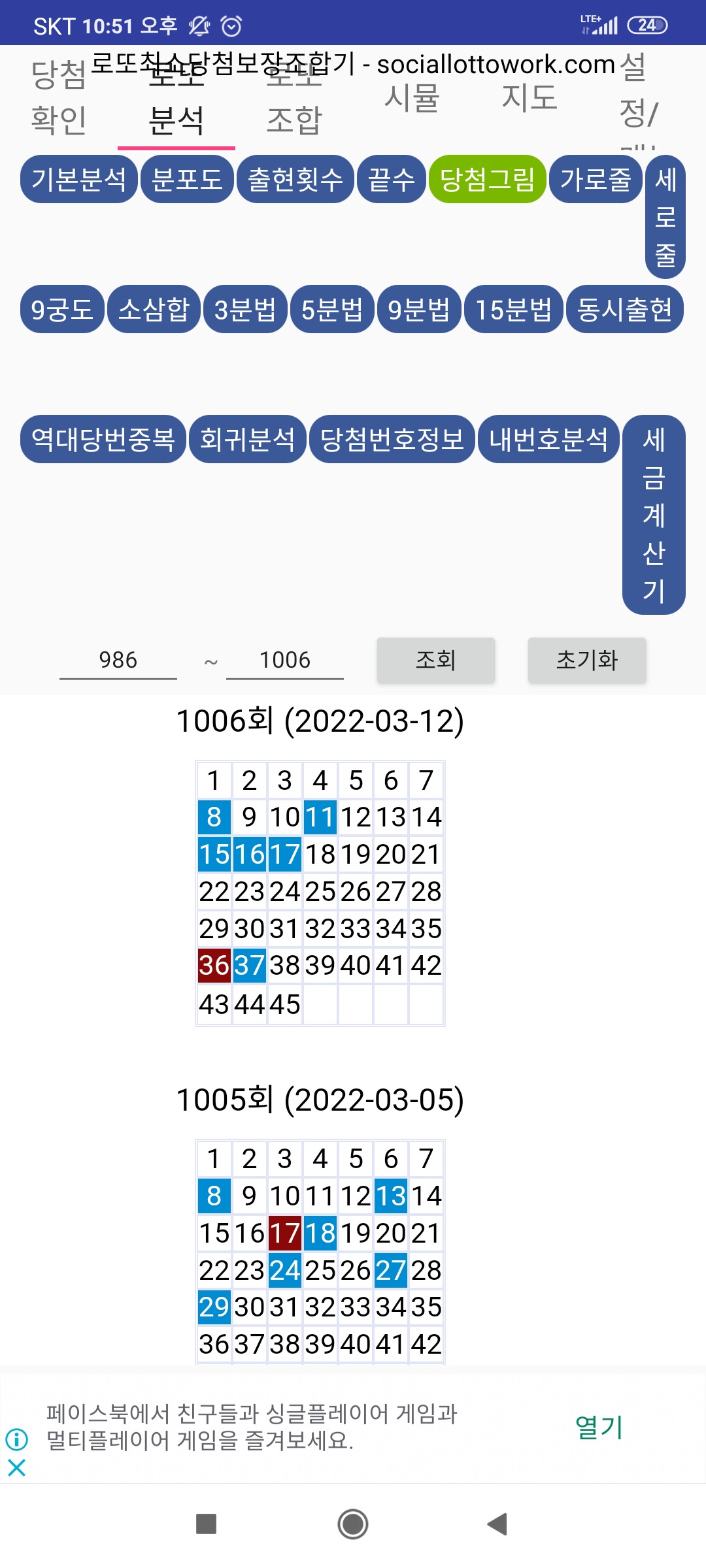Select the 15분법 chip

pos(513,309)
